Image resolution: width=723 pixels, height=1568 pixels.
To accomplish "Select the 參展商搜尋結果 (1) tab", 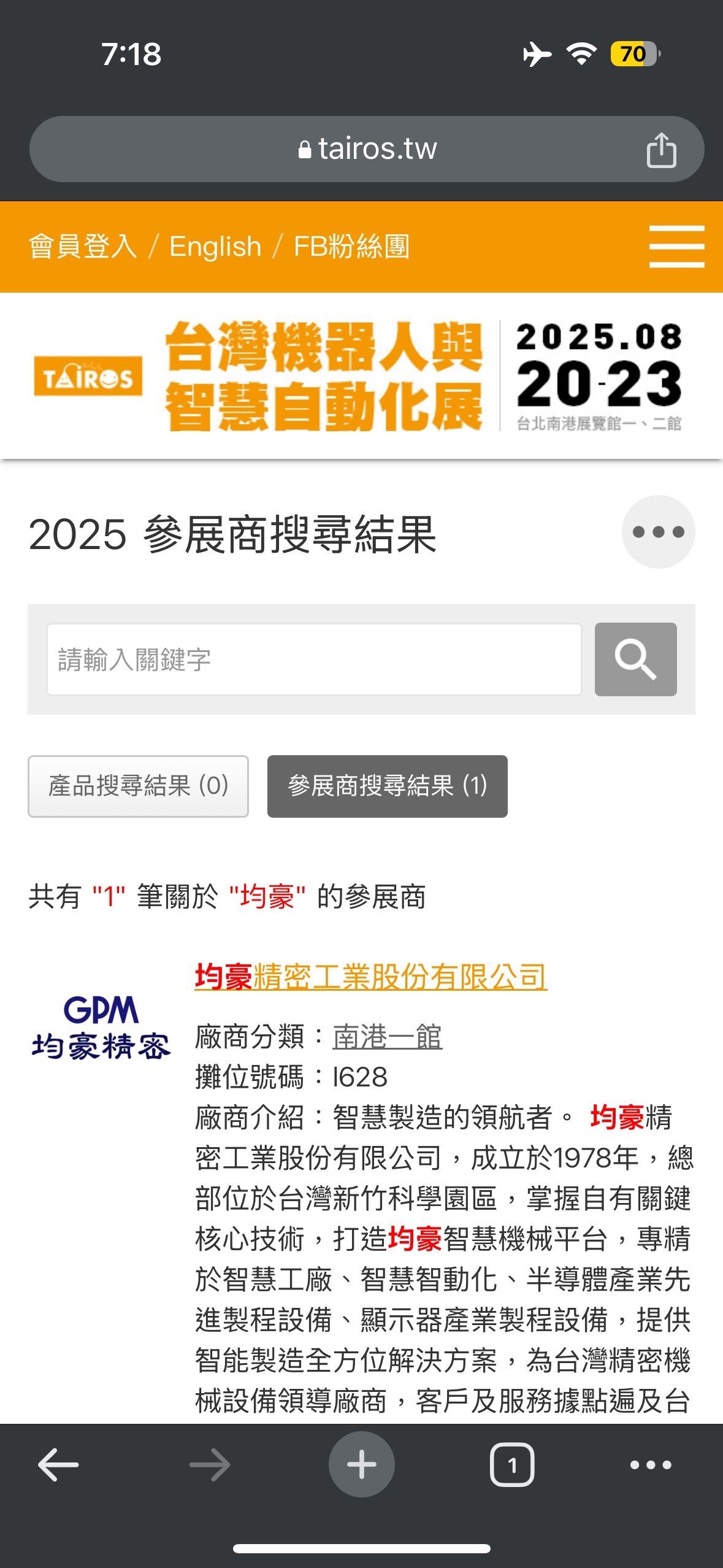I will pyautogui.click(x=387, y=786).
